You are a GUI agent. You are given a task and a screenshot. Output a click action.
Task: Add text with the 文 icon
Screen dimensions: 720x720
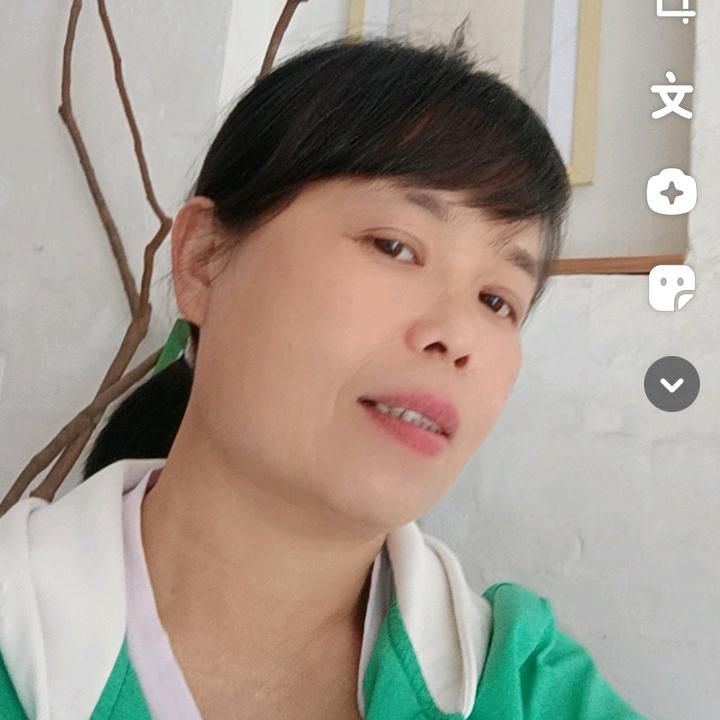click(x=671, y=98)
